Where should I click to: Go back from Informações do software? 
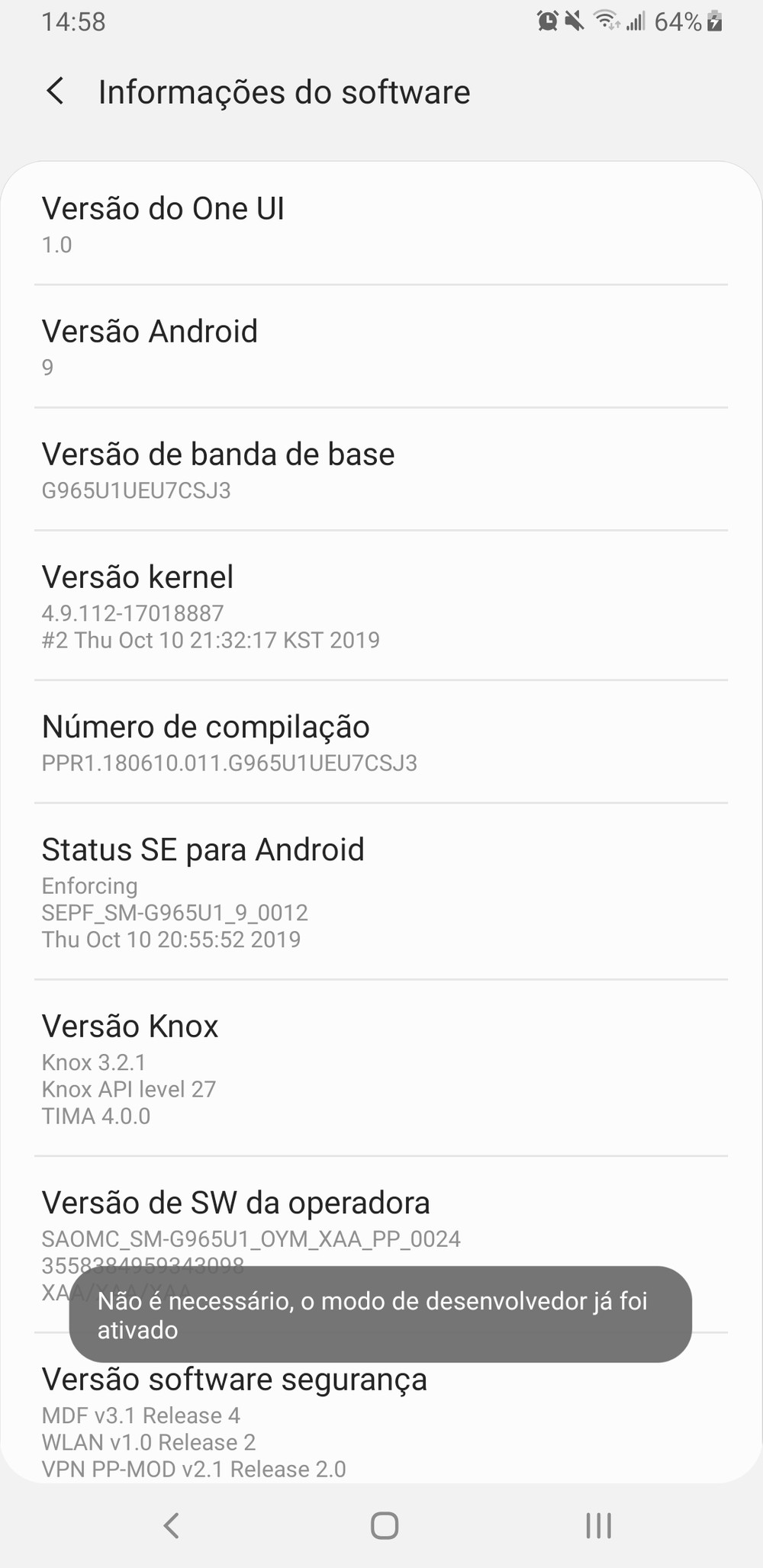click(56, 92)
